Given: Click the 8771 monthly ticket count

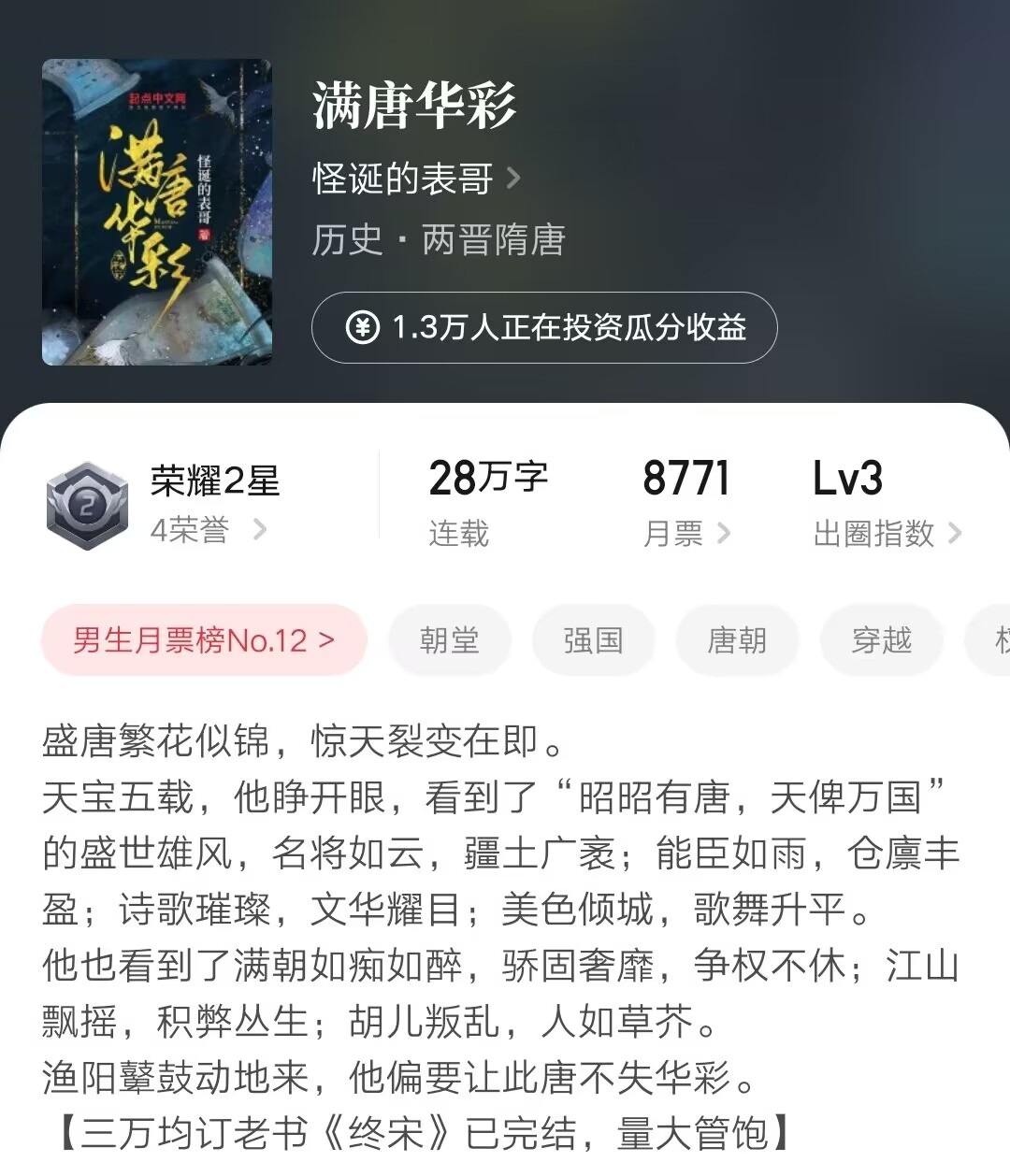Looking at the screenshot, I should [685, 479].
